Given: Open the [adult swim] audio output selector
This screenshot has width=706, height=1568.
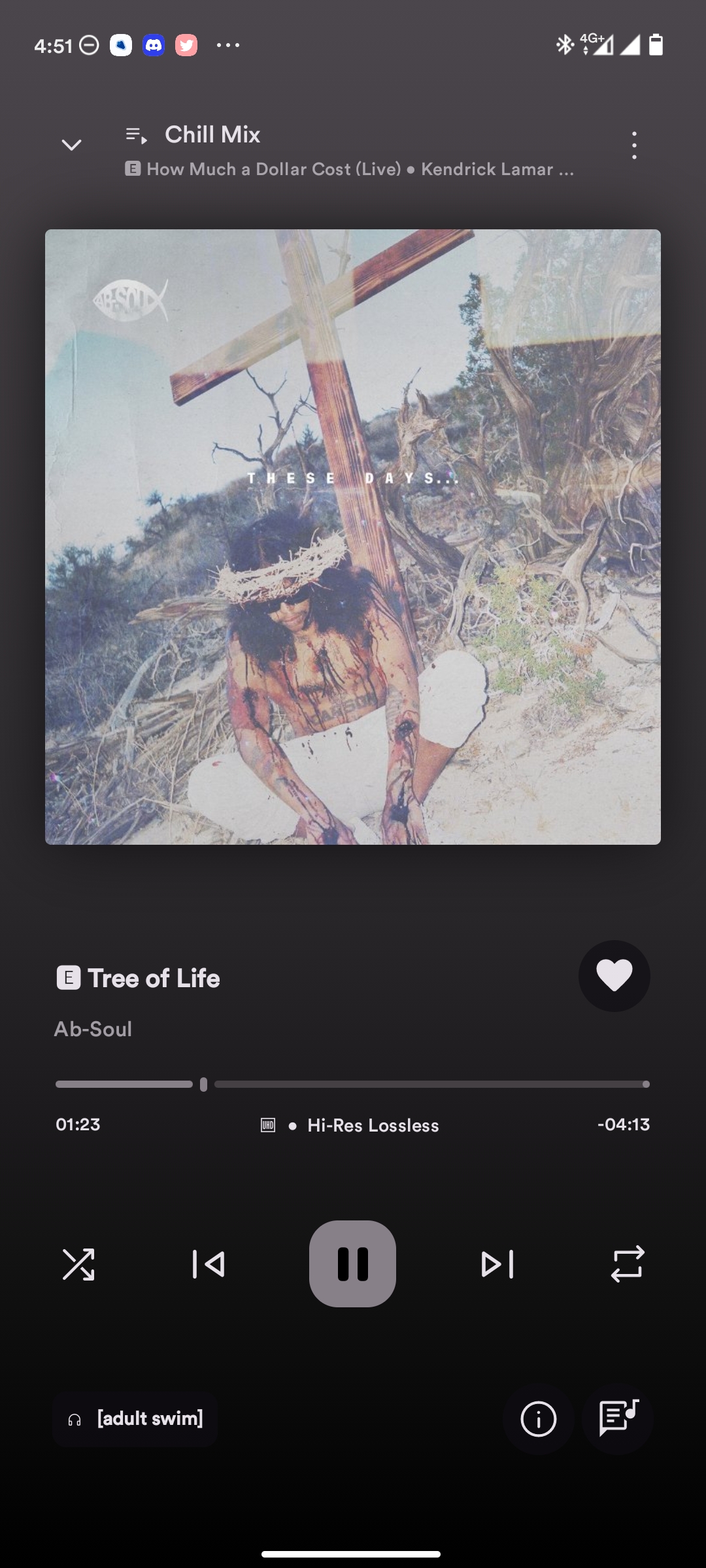Looking at the screenshot, I should coord(135,1418).
